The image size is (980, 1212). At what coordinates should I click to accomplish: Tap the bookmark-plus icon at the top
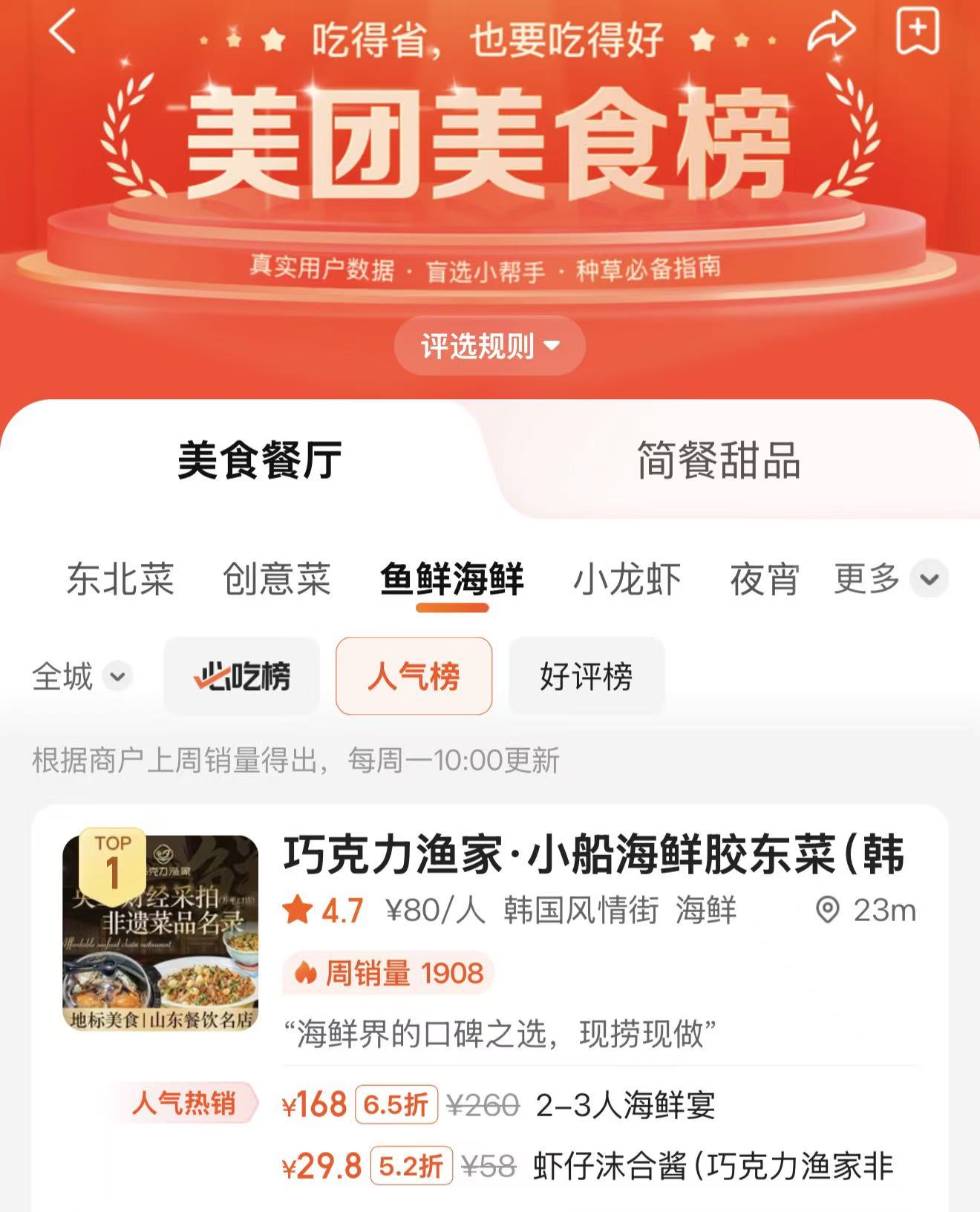coord(918,31)
